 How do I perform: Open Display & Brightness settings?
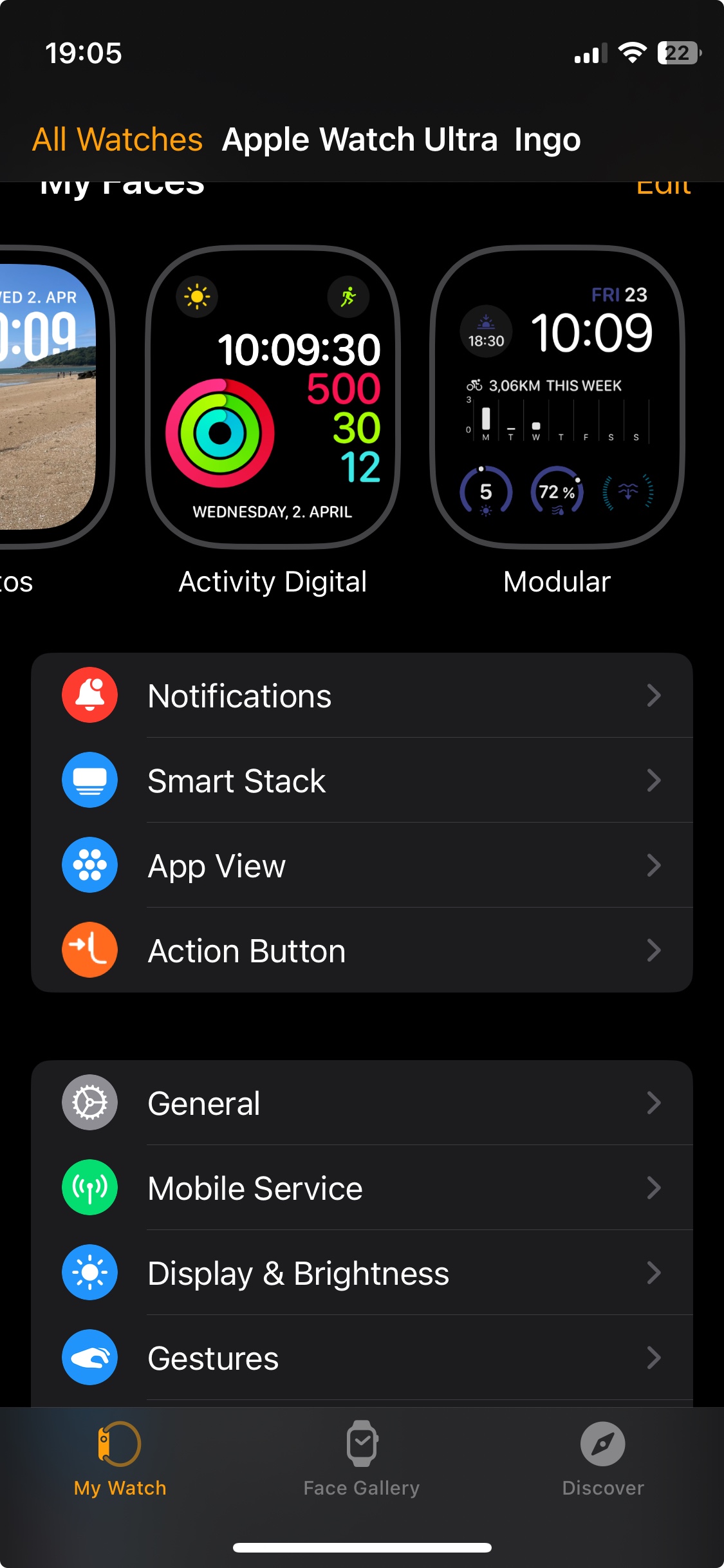coord(362,1273)
